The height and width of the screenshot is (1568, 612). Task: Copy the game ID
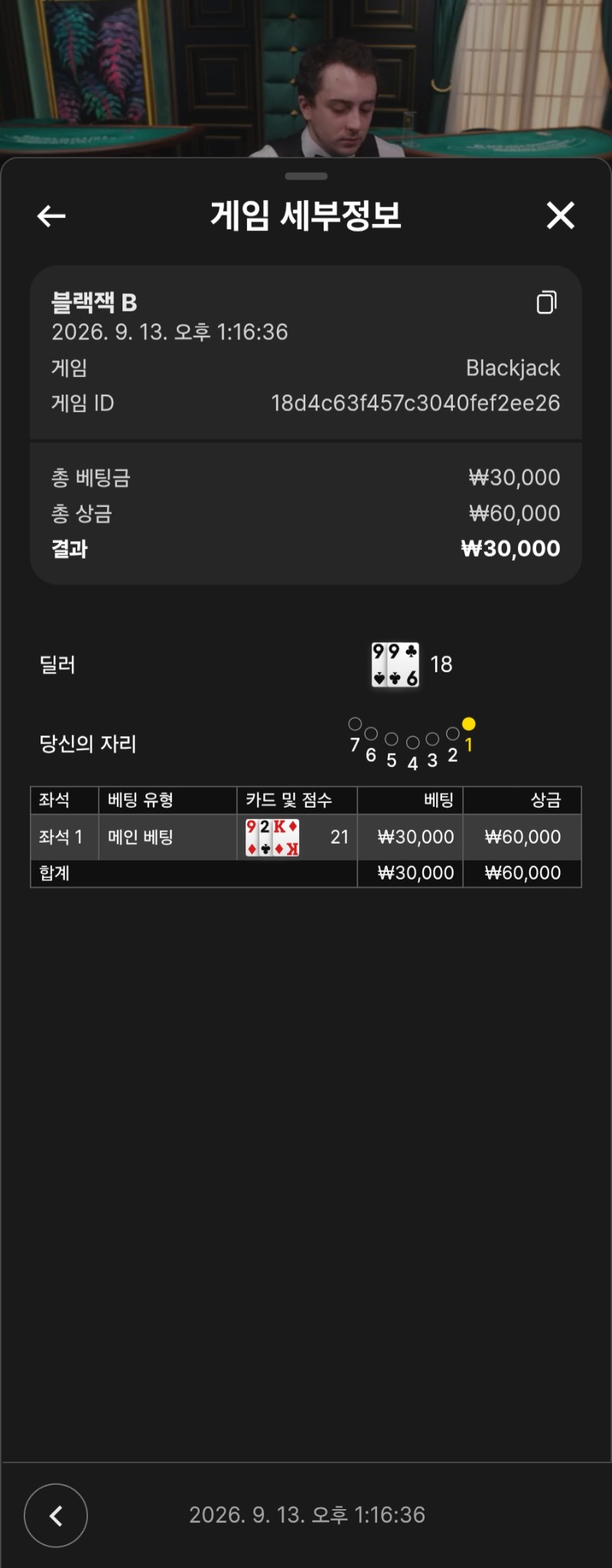(x=546, y=302)
